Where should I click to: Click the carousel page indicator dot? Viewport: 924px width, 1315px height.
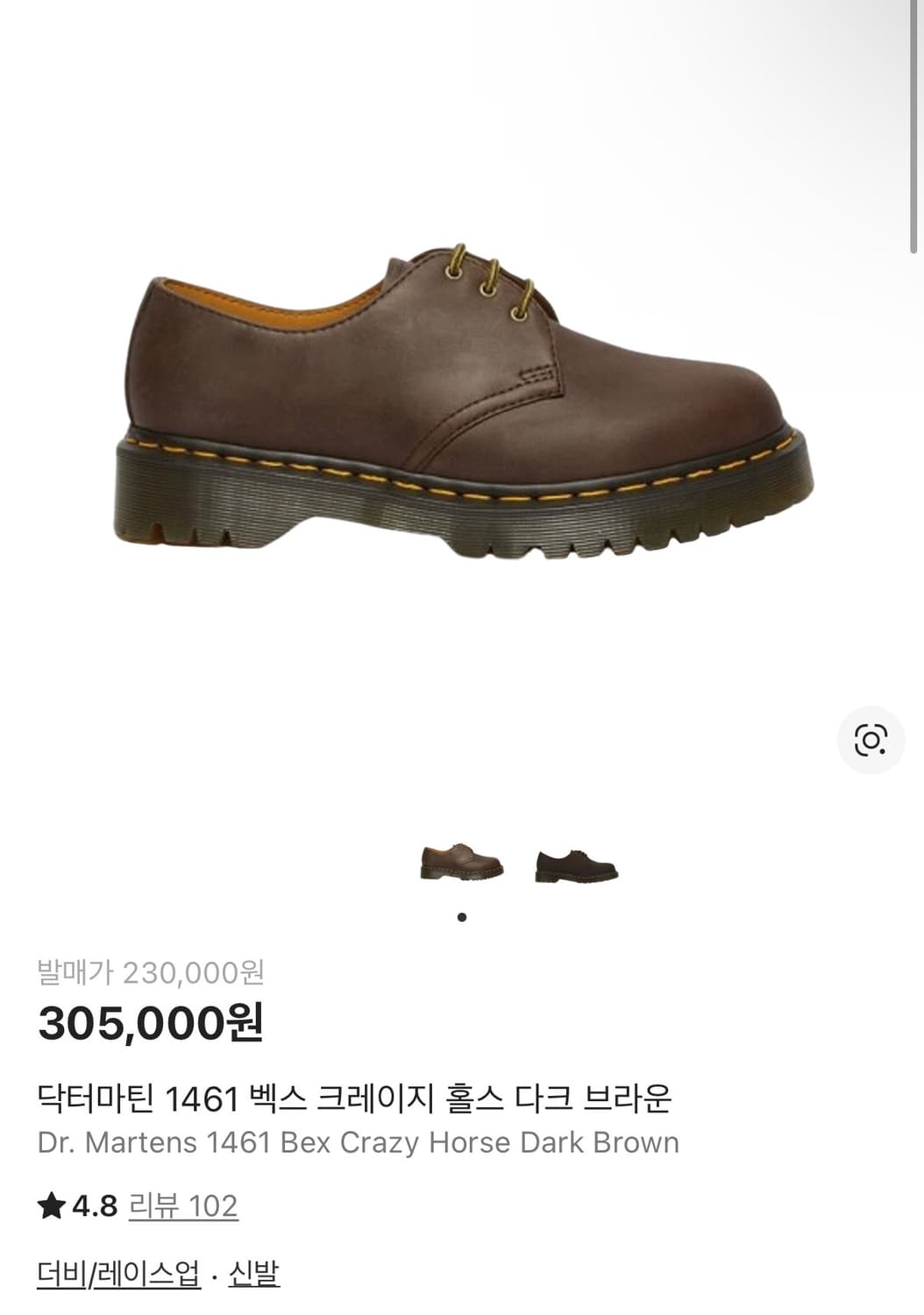coord(462,917)
